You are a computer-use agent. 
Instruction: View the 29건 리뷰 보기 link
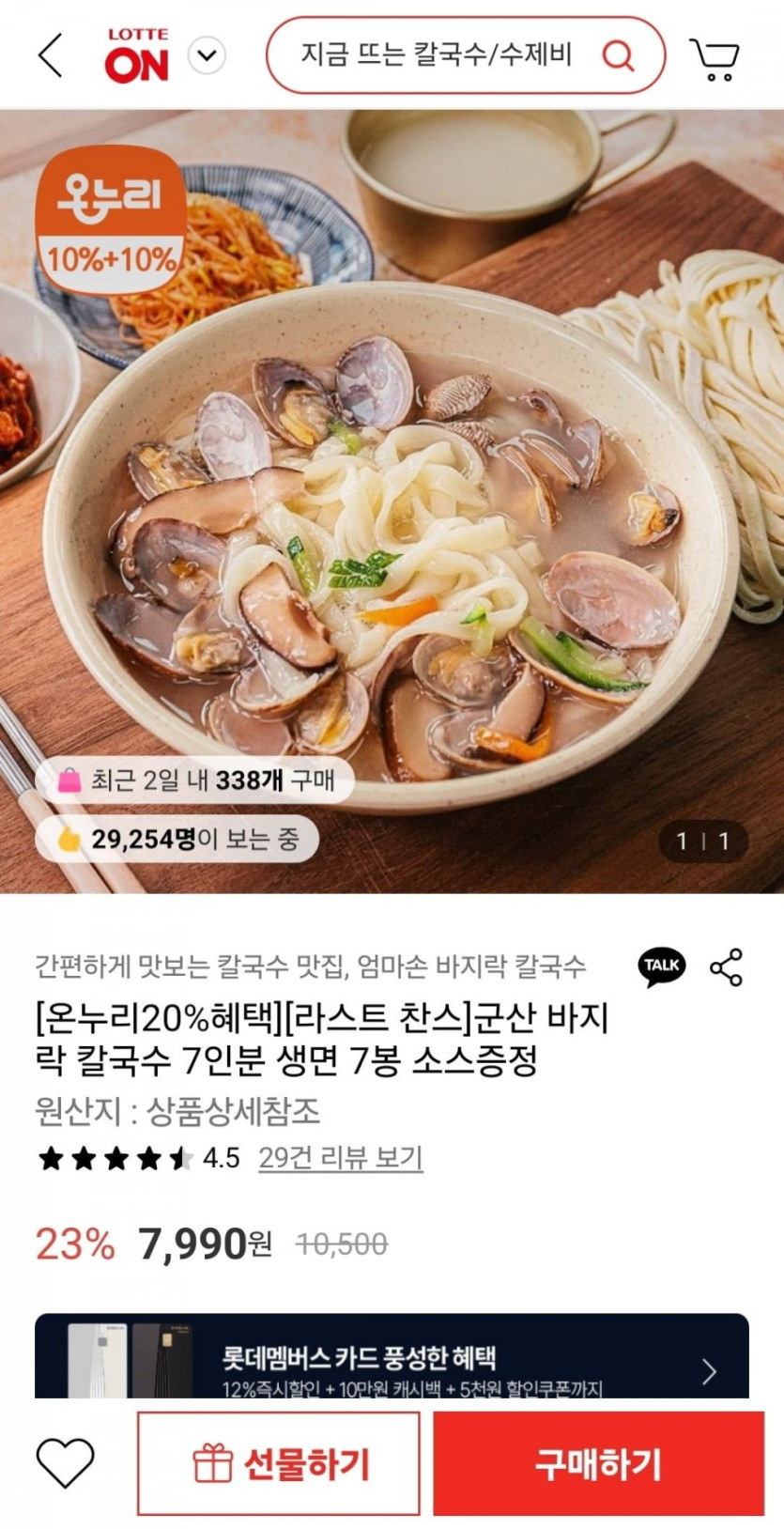coord(340,1157)
